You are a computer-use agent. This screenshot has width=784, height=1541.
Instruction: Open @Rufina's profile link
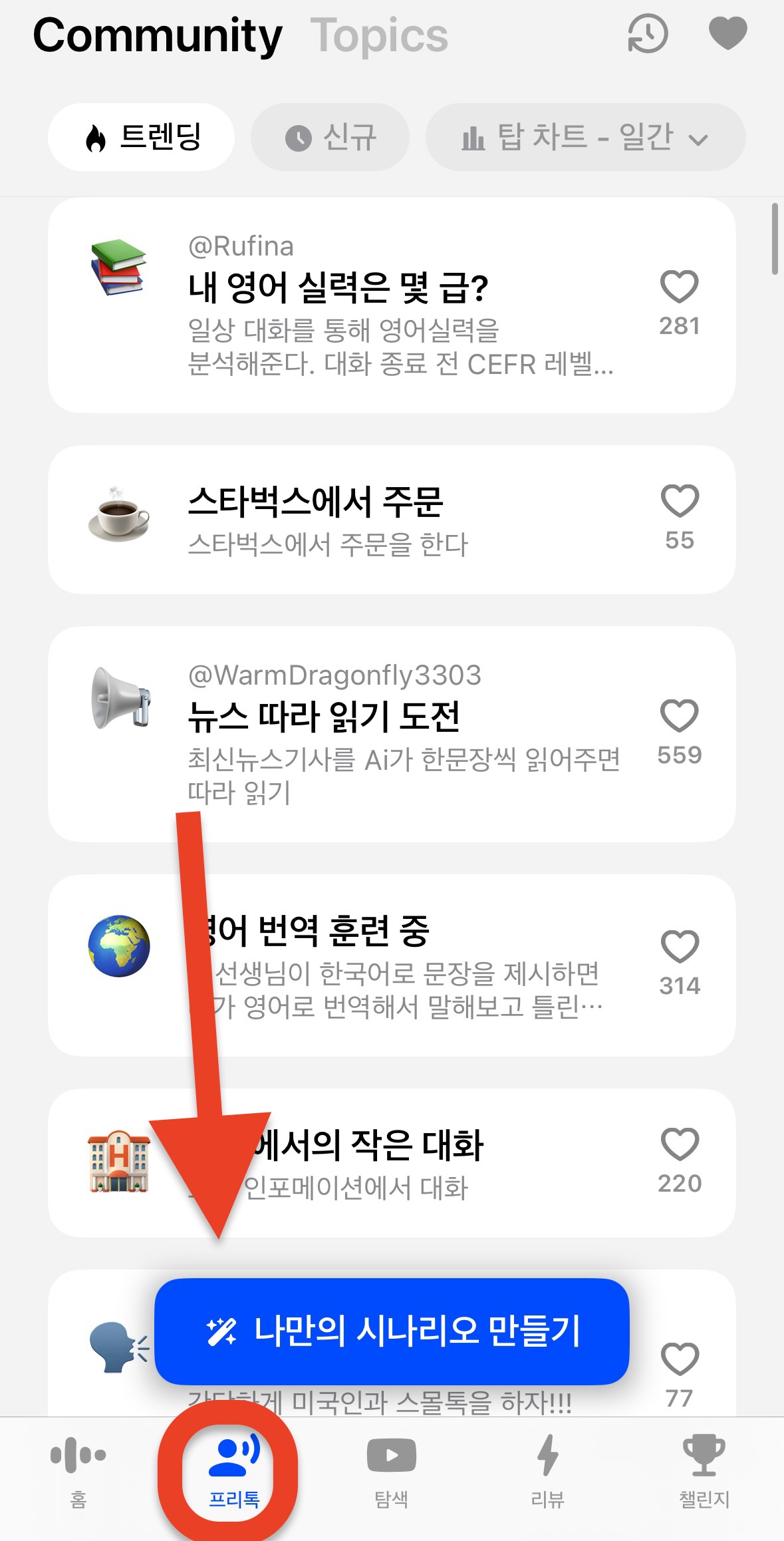point(239,246)
